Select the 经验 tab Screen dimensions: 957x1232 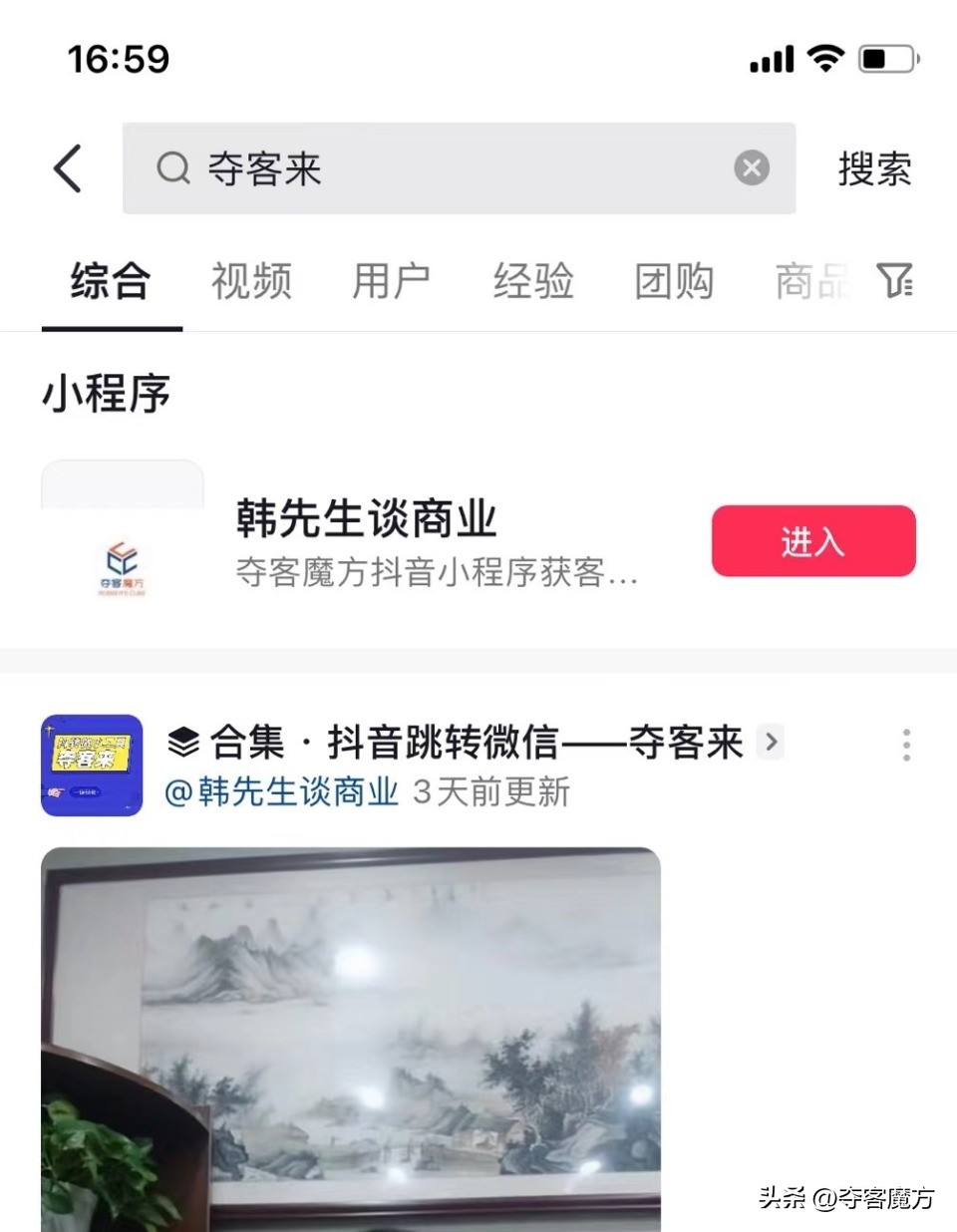coord(533,282)
